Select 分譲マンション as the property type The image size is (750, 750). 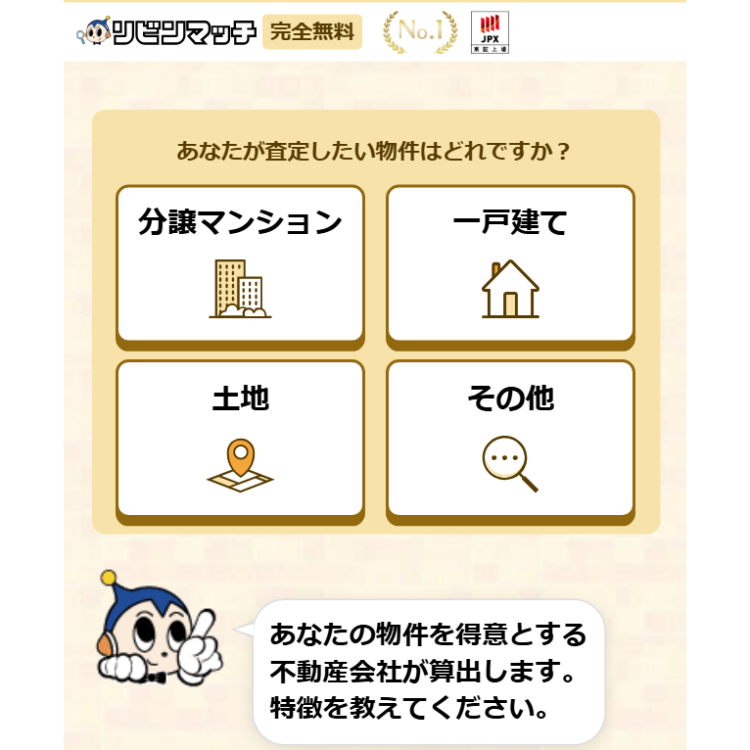pyautogui.click(x=240, y=264)
